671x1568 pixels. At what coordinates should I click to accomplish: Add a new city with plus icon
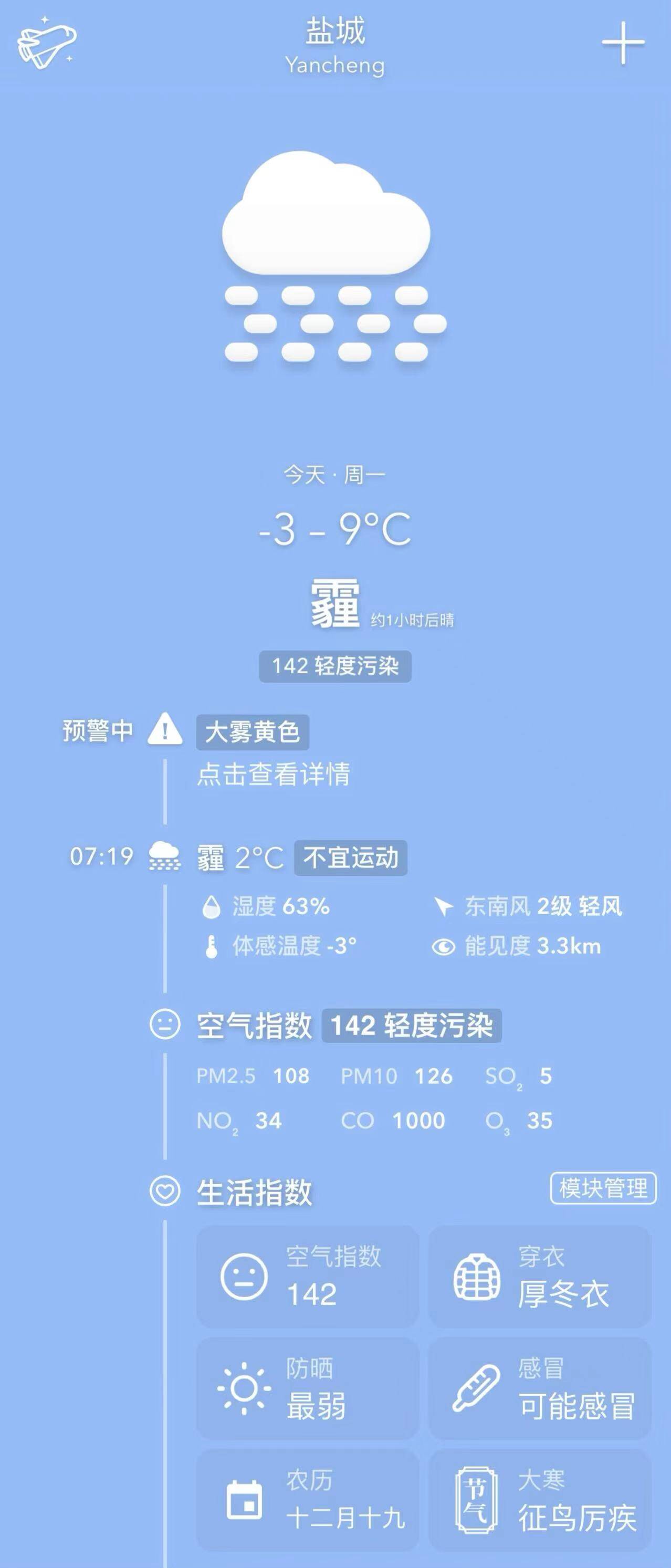pyautogui.click(x=623, y=43)
